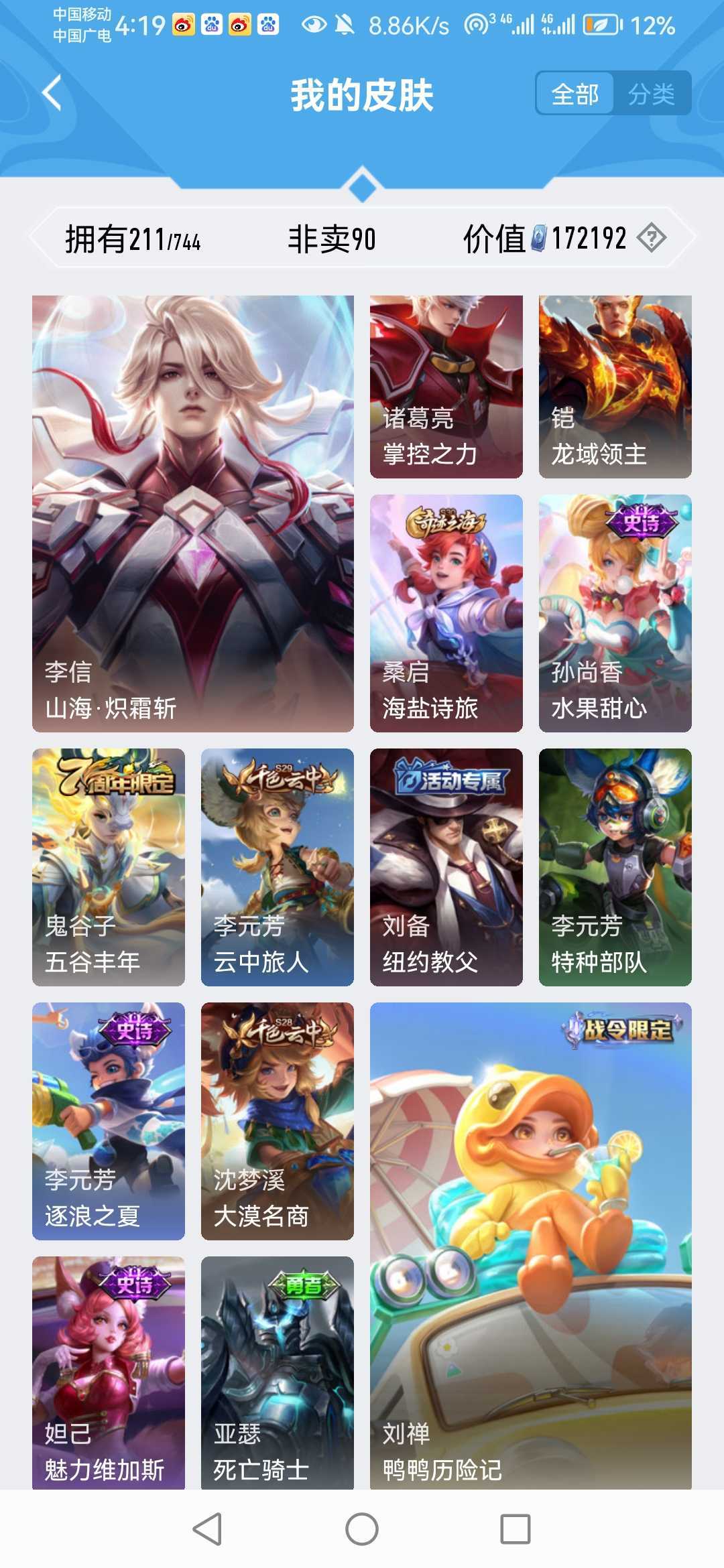The image size is (724, 1568).
Task: View the 铠 龙域领主 skin
Action: click(615, 387)
